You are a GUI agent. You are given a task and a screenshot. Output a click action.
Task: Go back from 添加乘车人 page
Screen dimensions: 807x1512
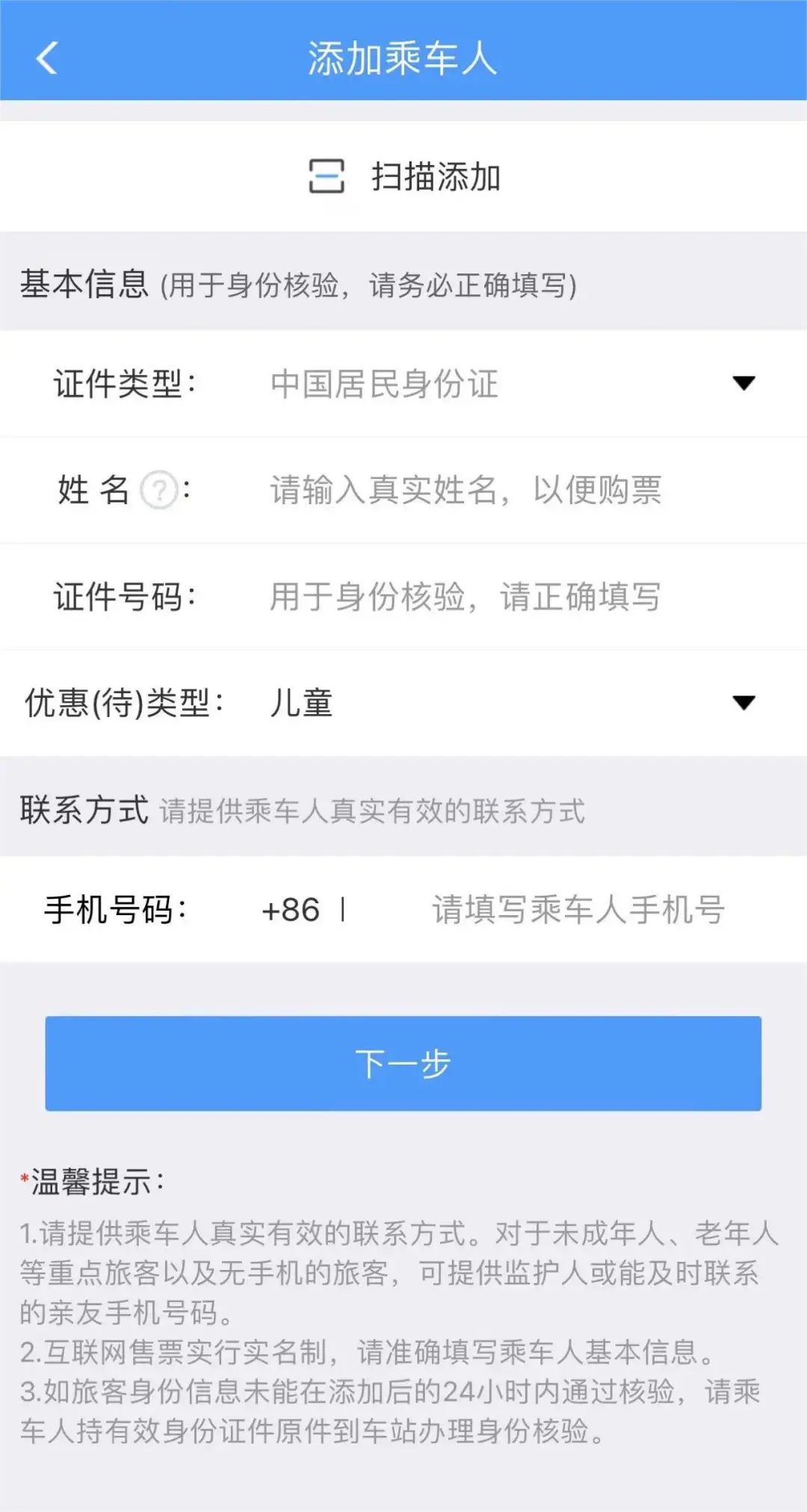[46, 58]
